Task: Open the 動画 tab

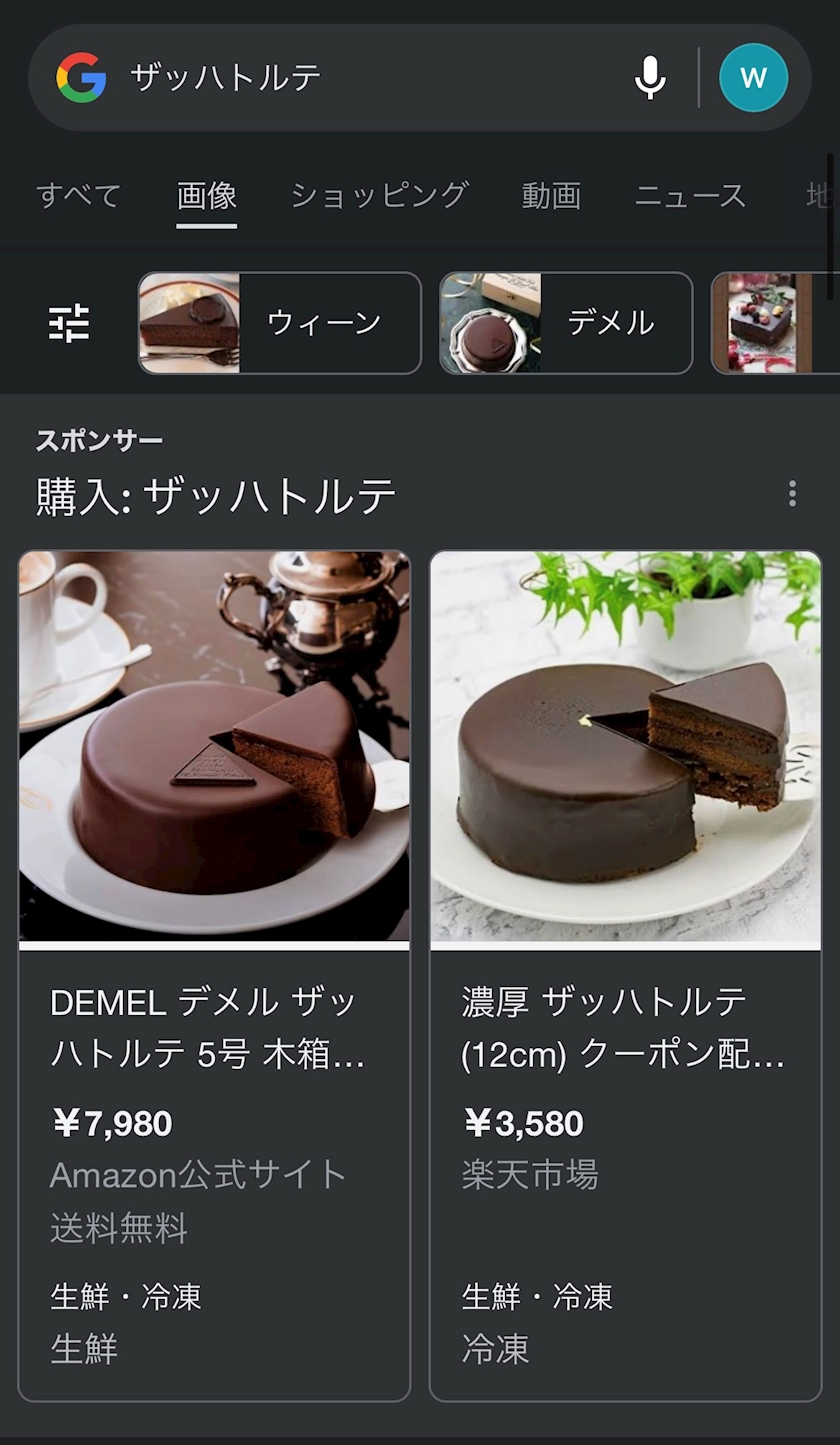Action: (551, 195)
